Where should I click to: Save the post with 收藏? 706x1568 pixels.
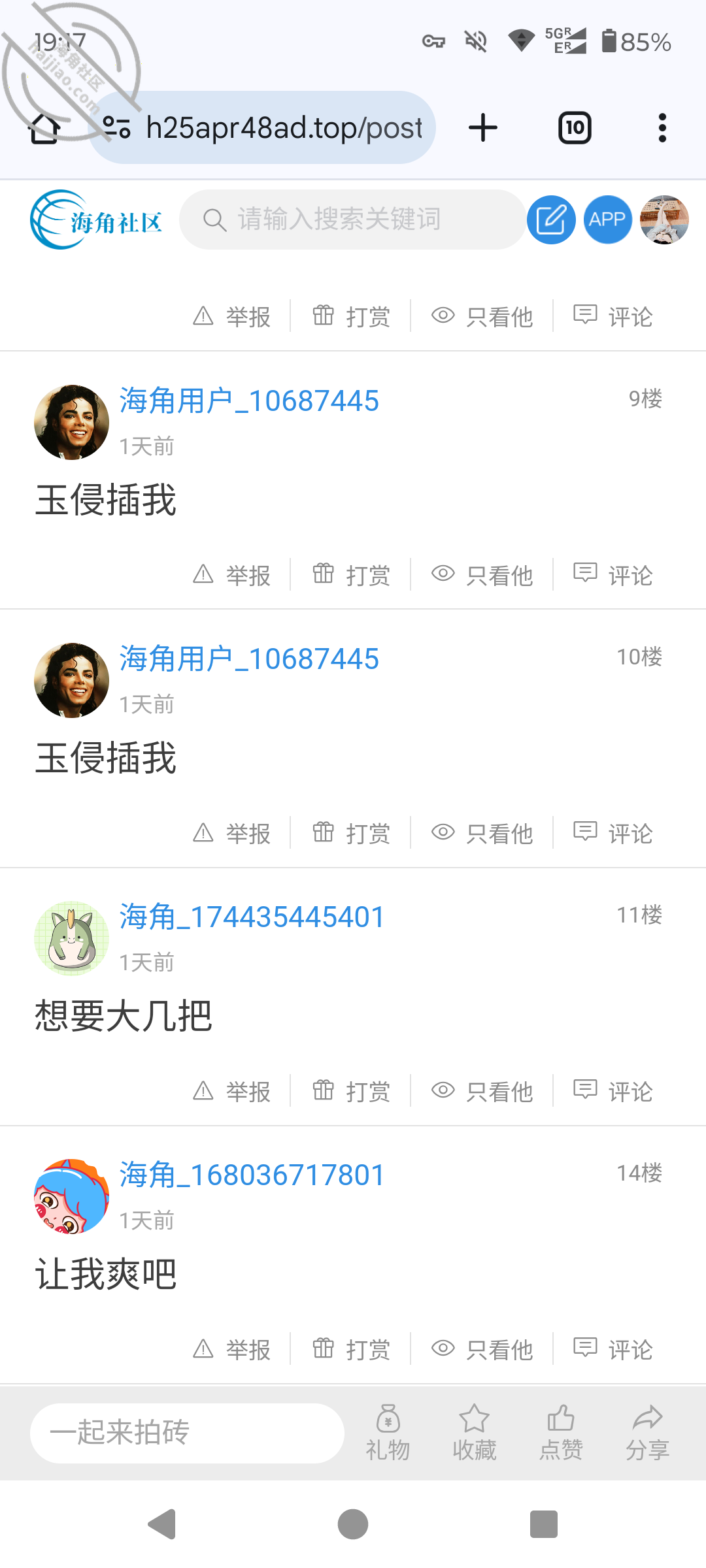pyautogui.click(x=475, y=1433)
